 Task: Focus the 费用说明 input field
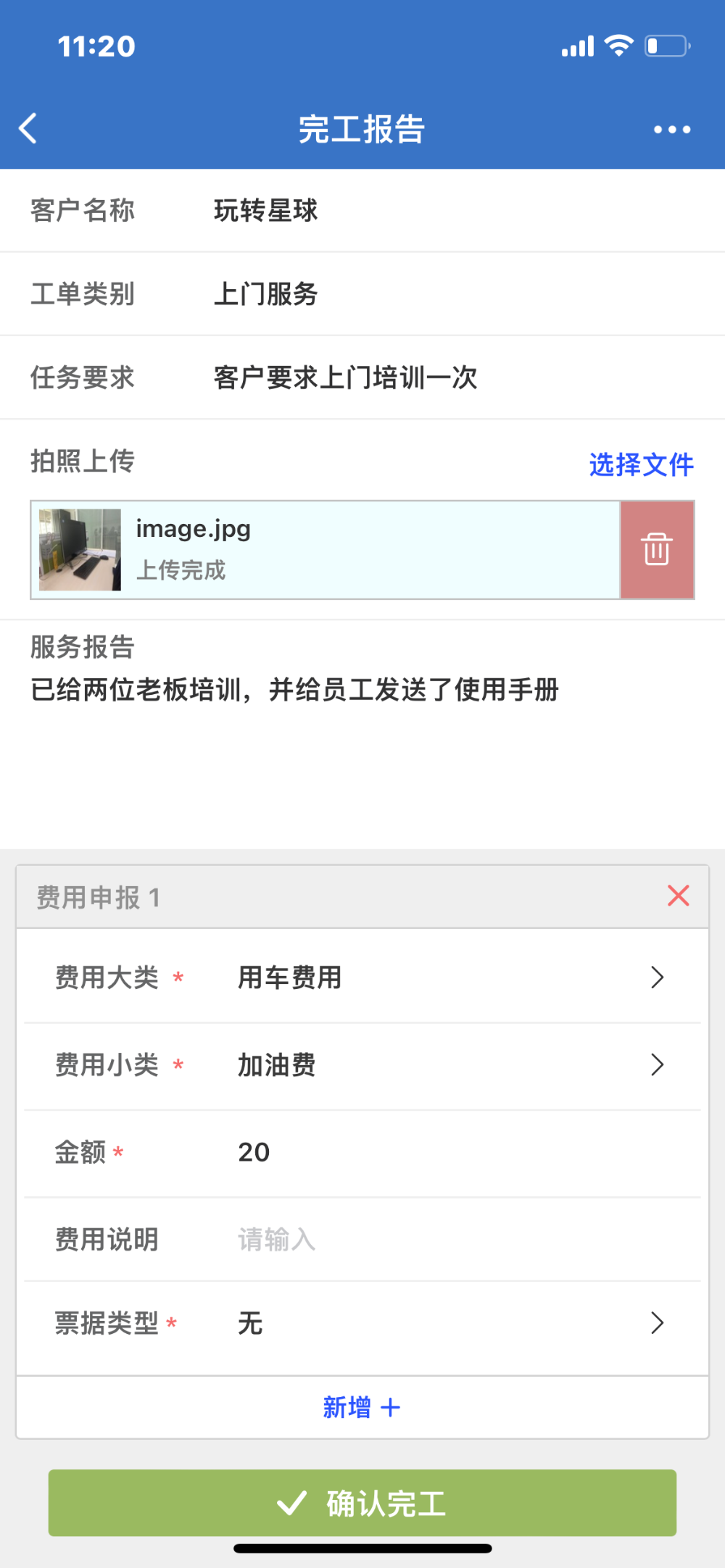pyautogui.click(x=449, y=1239)
